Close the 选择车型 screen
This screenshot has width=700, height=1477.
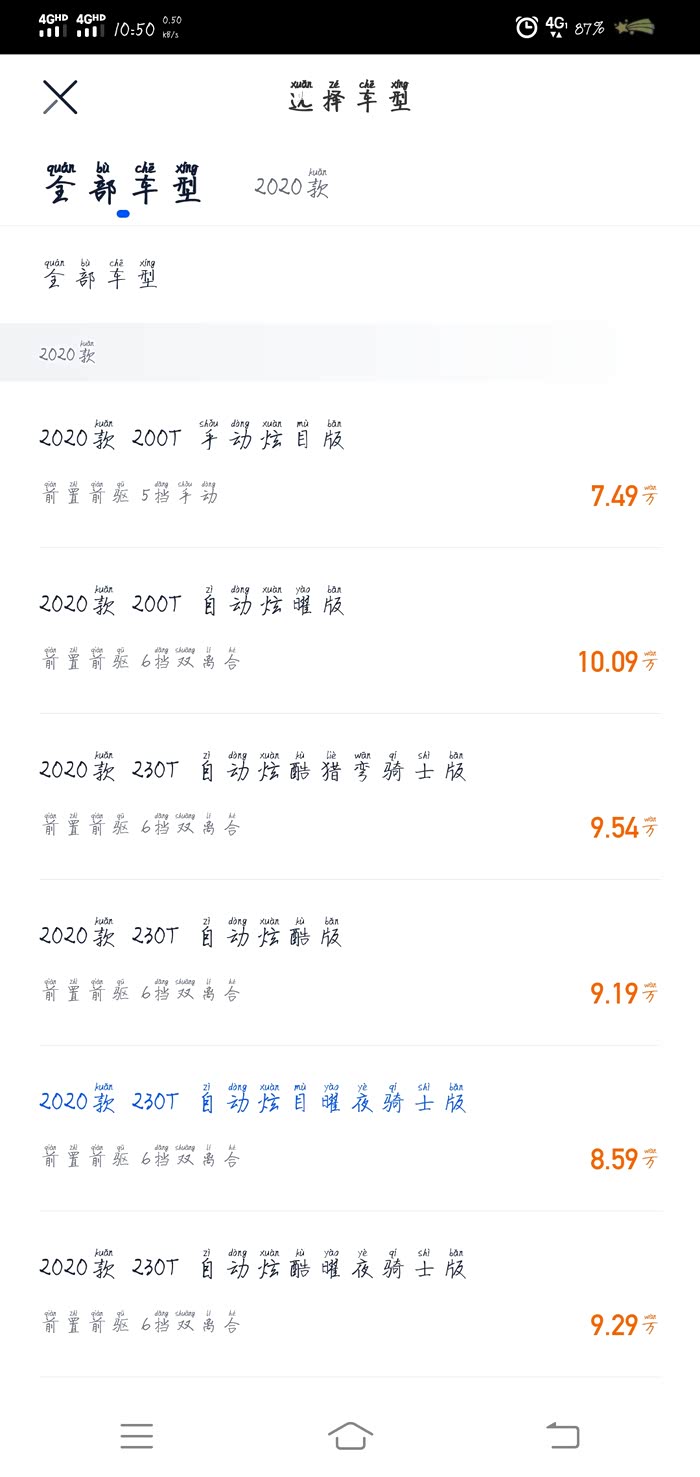coord(60,97)
